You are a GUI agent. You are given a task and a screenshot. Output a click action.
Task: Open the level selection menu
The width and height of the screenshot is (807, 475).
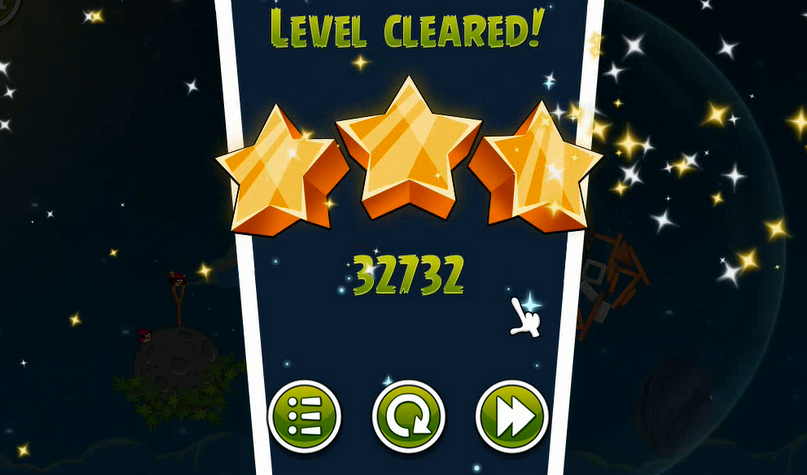click(305, 416)
